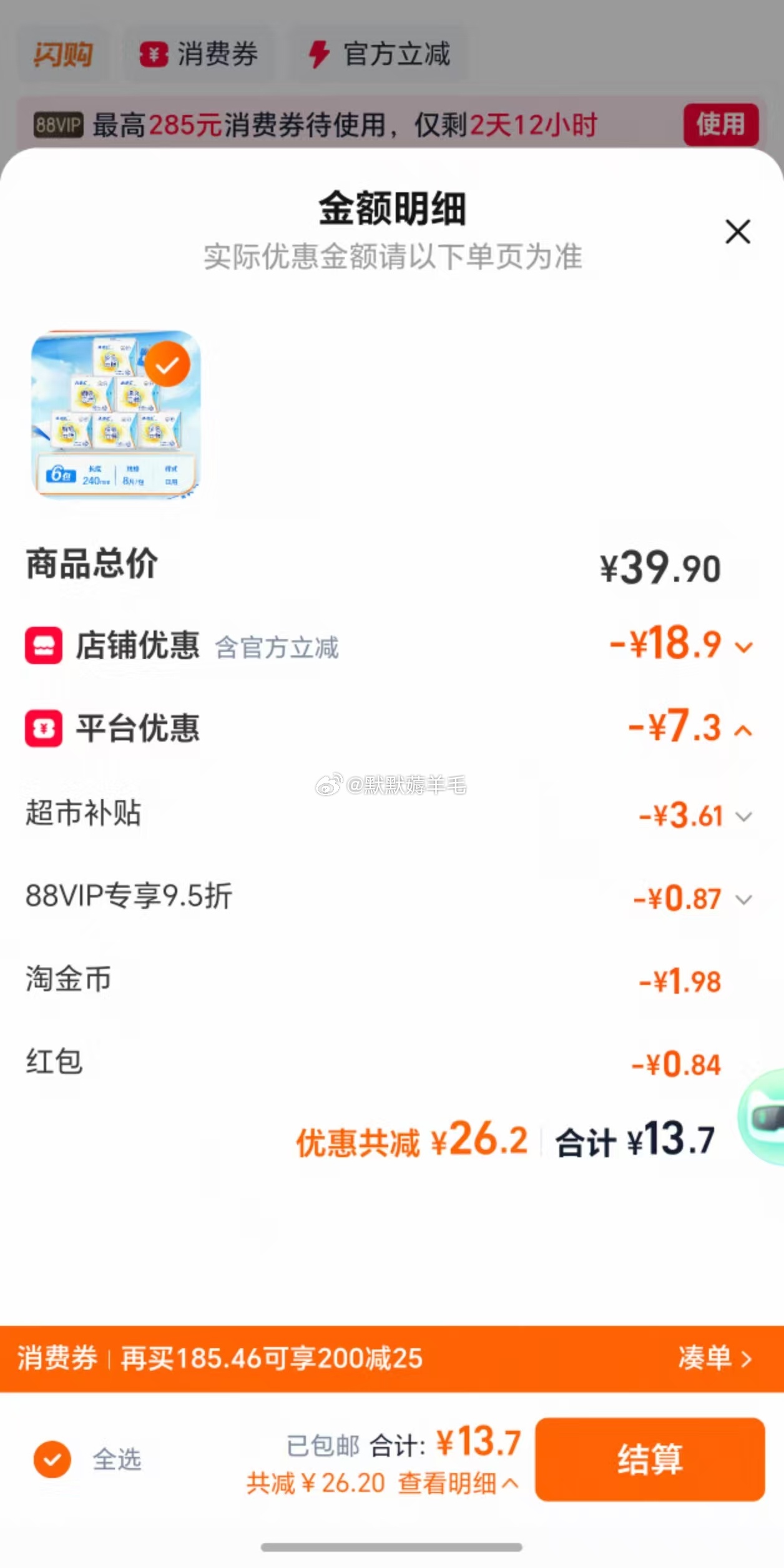Open the floating assistant icon
Viewport: 784px width, 1568px height.
(x=765, y=1116)
